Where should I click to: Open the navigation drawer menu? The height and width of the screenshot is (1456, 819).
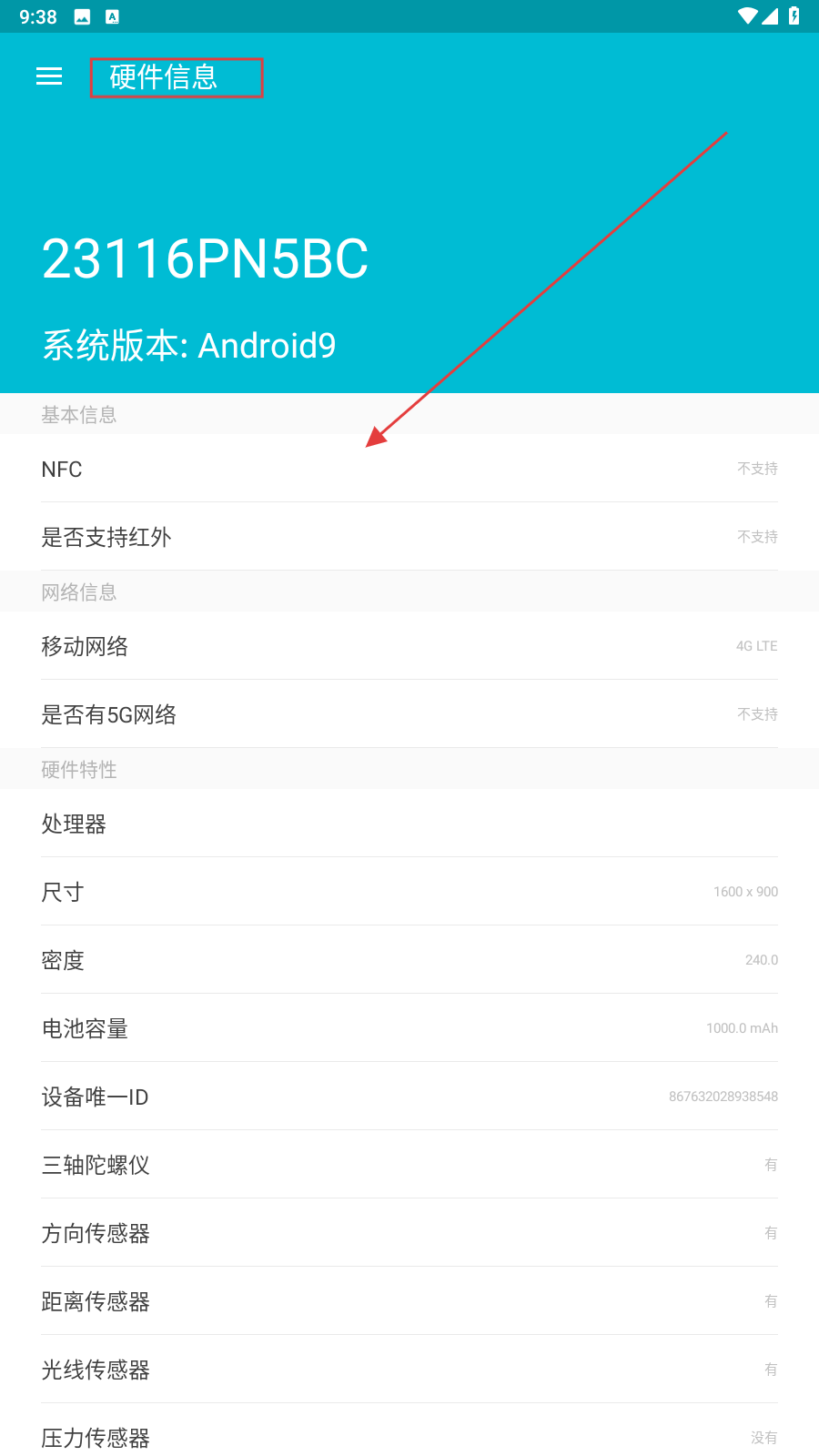pyautogui.click(x=49, y=76)
